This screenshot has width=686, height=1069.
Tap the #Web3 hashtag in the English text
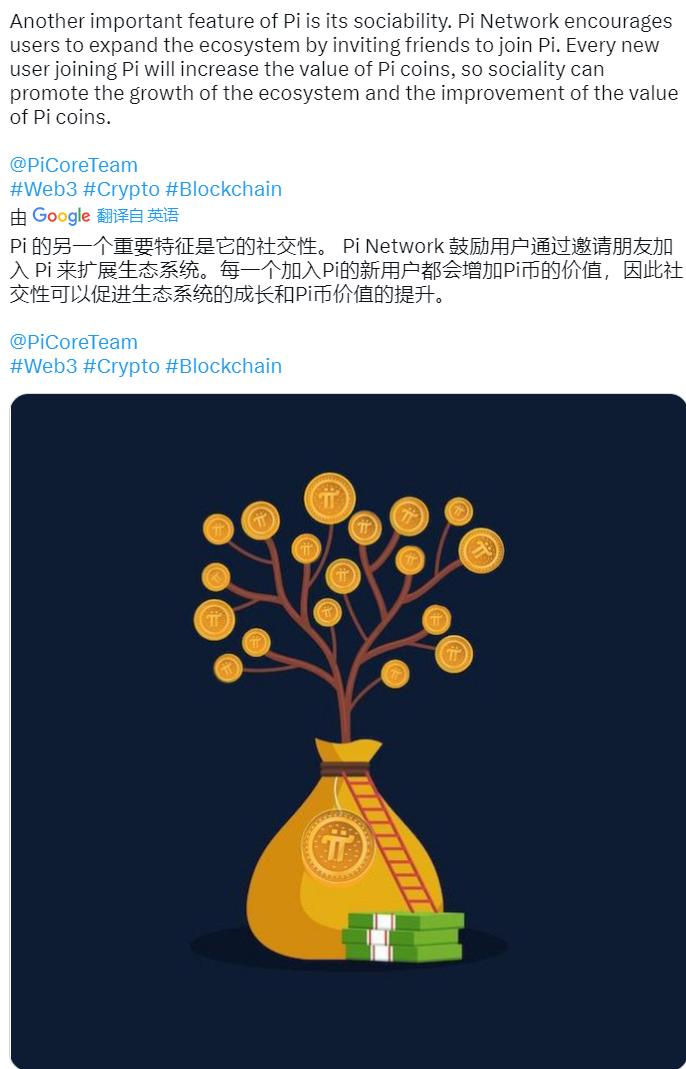pos(43,189)
